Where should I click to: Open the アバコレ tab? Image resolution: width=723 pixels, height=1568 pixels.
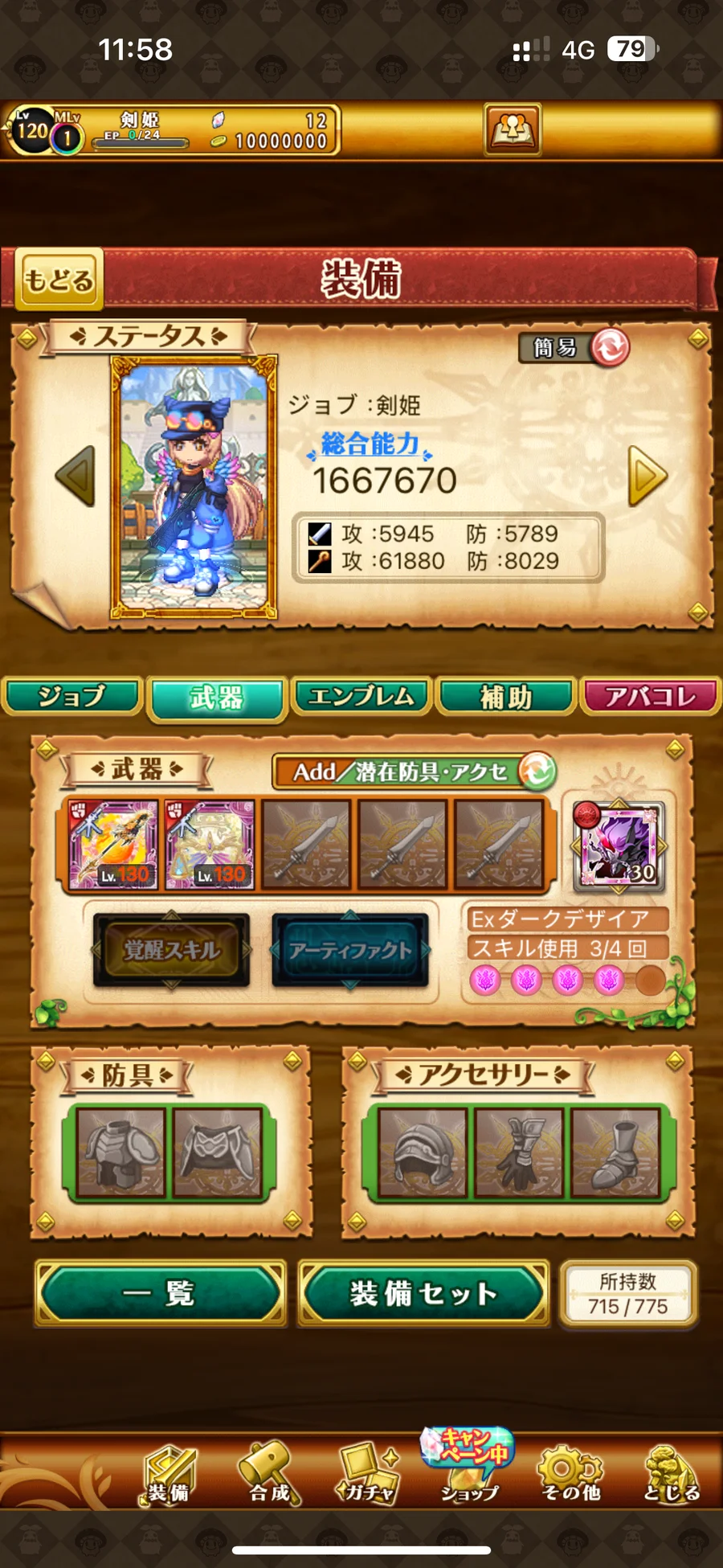(651, 696)
